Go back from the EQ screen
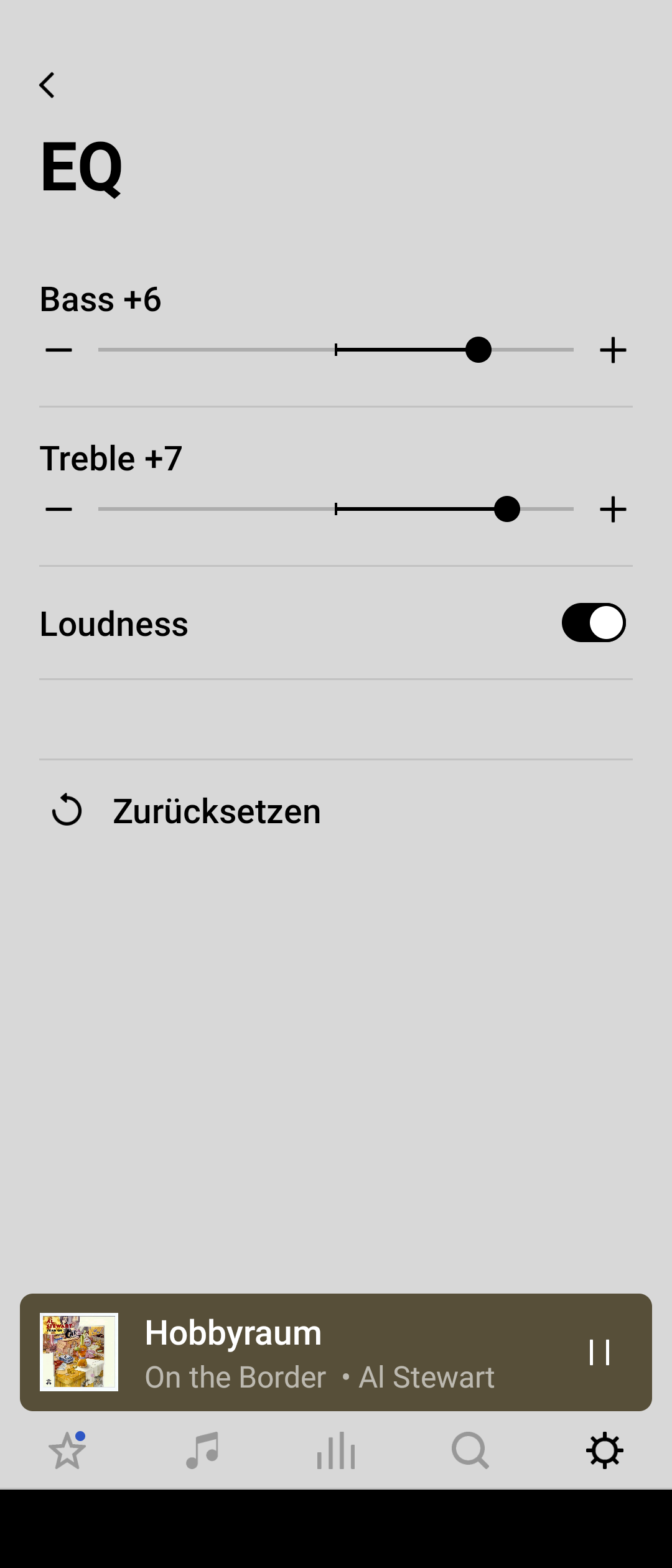Screen dimensions: 672x1568 (47, 85)
